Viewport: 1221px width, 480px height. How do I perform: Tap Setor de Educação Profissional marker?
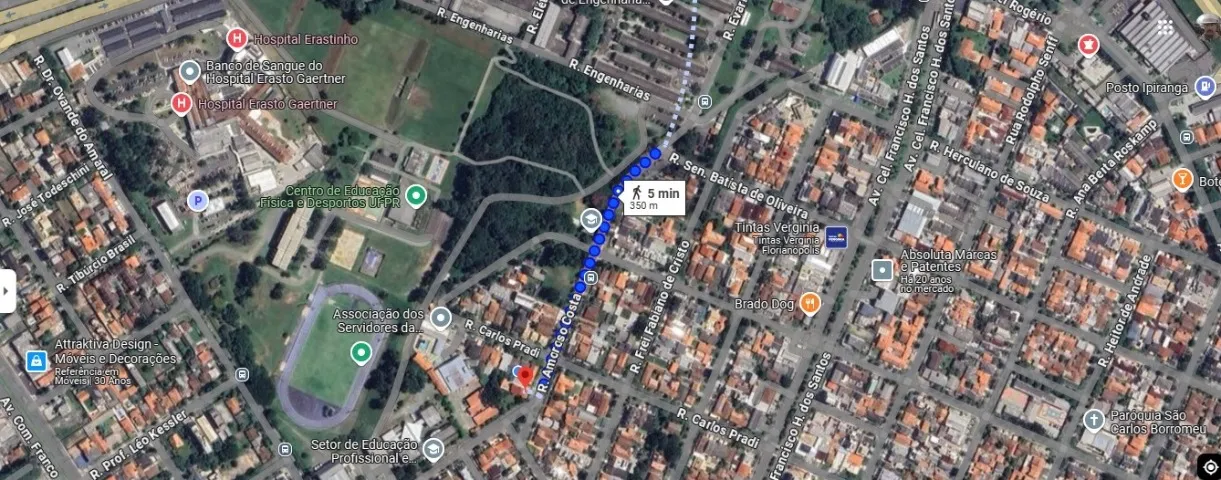pos(433,449)
